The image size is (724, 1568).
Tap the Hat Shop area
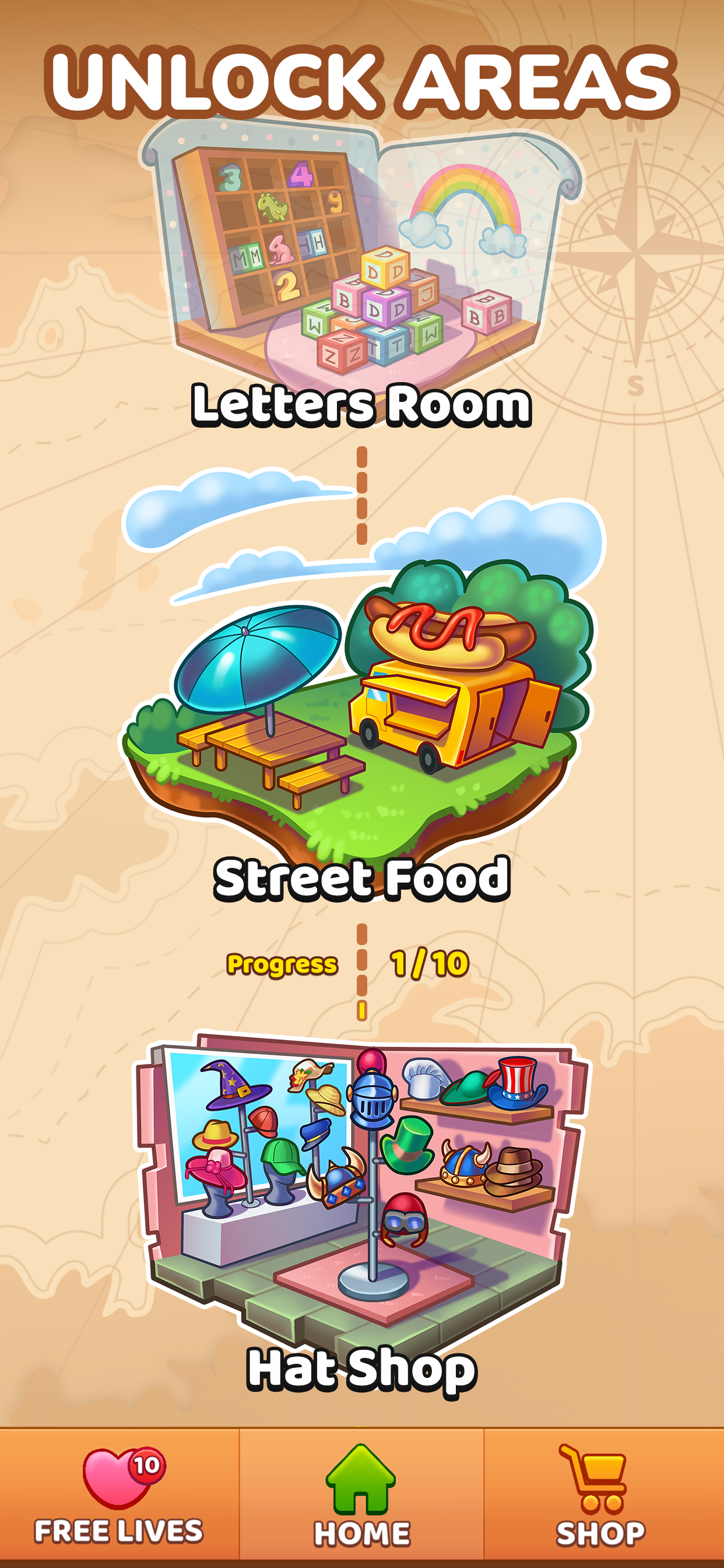click(361, 1193)
